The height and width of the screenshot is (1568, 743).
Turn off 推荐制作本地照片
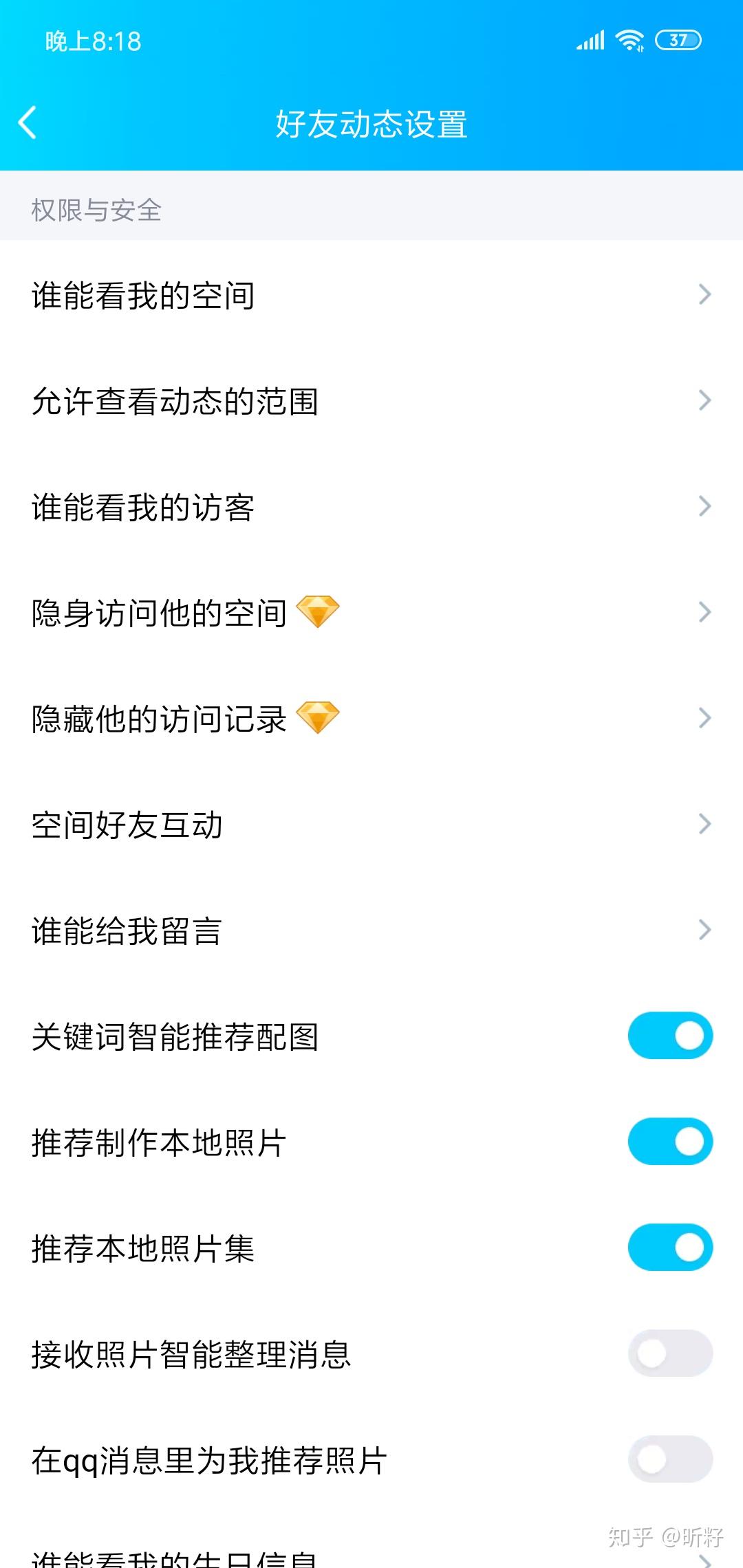click(669, 1142)
